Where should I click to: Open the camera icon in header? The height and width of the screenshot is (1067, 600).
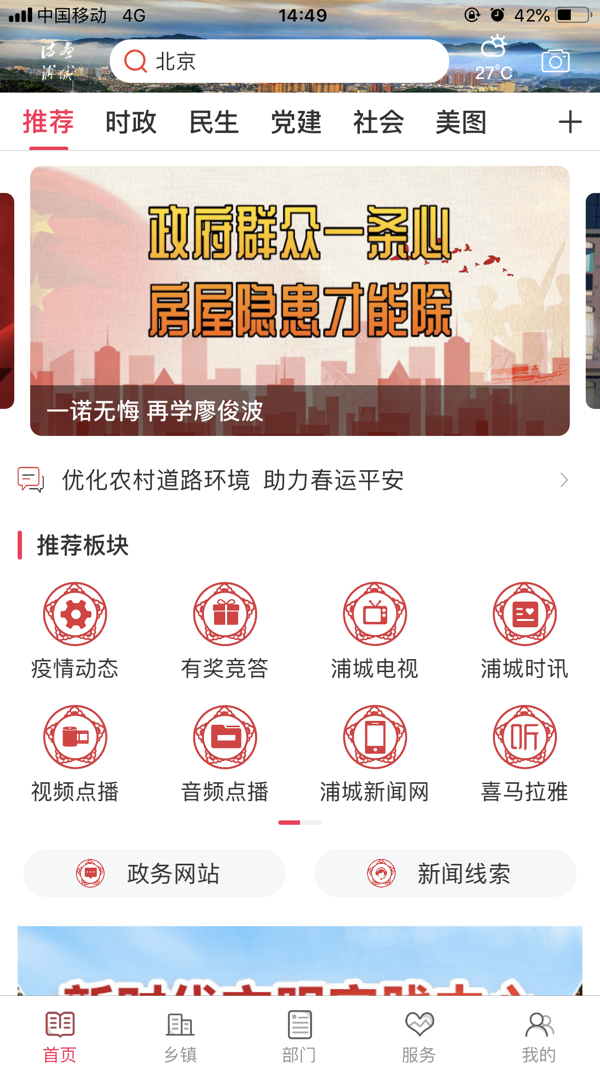(555, 62)
